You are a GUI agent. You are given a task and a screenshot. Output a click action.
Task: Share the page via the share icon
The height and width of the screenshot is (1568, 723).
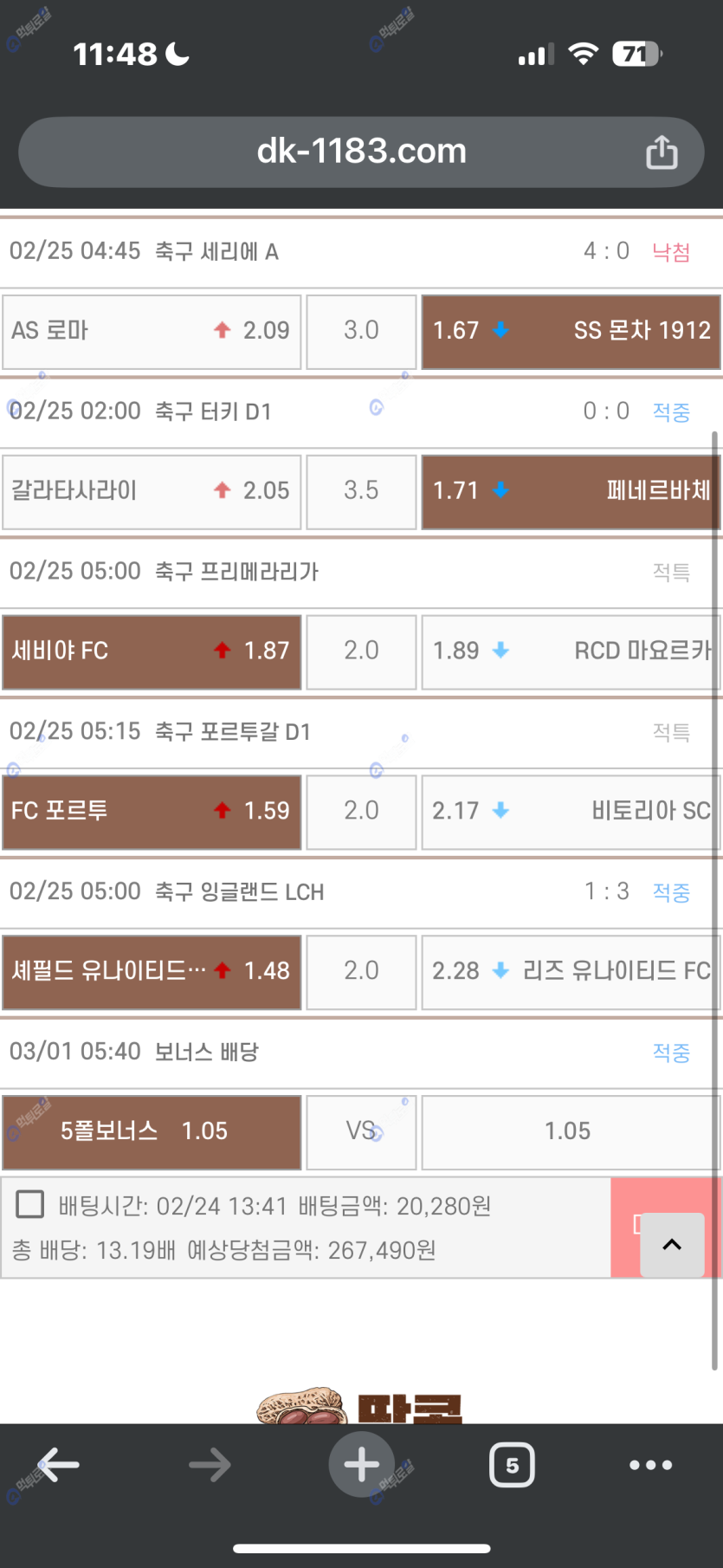coord(662,152)
